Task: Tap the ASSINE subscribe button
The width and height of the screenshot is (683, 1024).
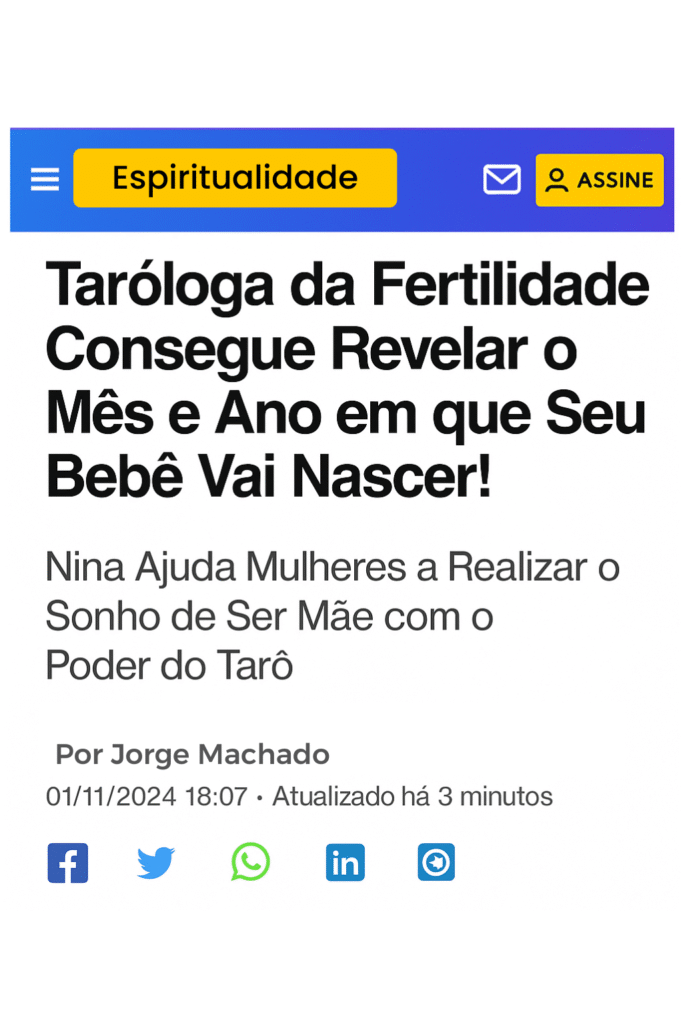Action: [x=599, y=180]
